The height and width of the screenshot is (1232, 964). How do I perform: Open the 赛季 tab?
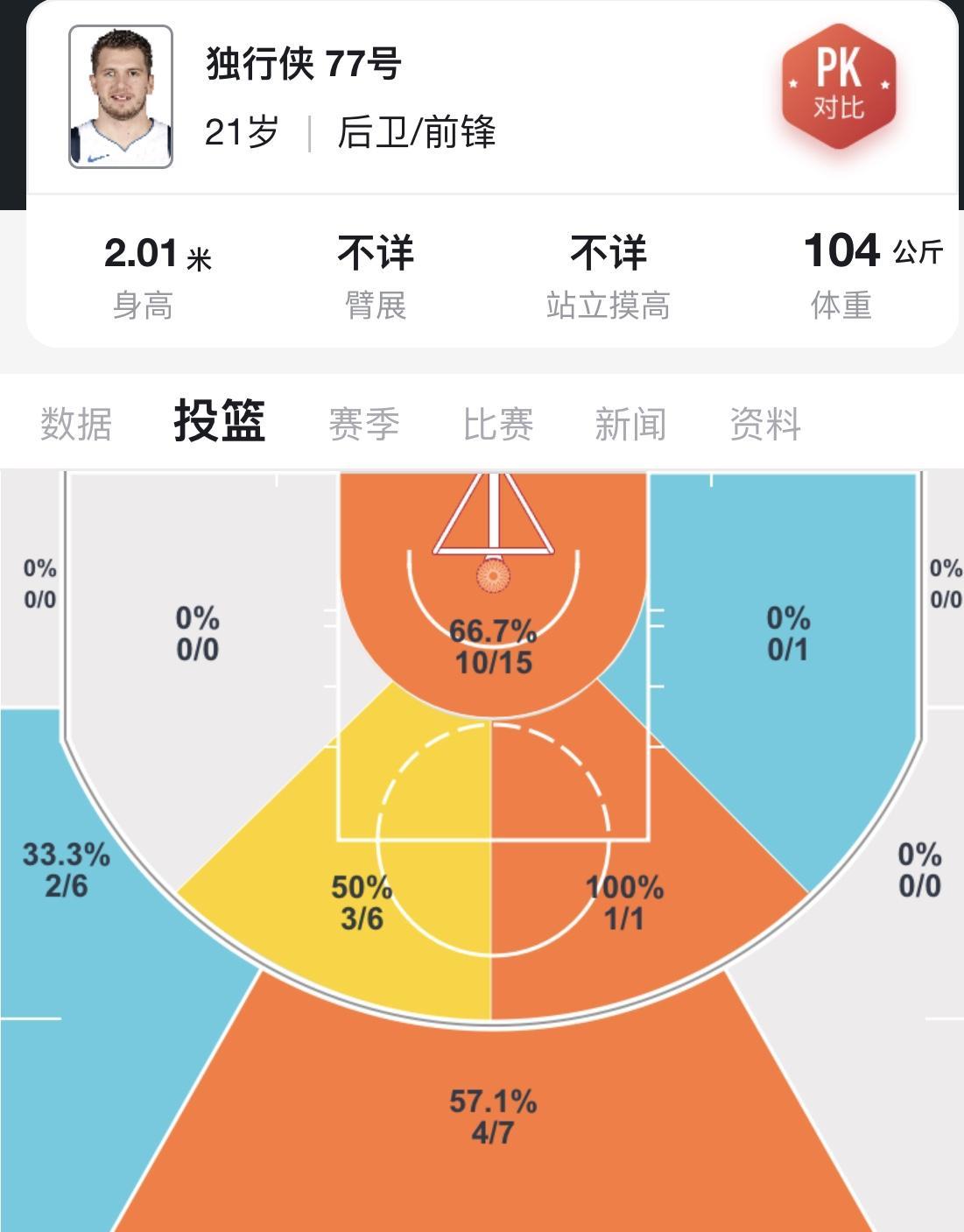point(363,424)
